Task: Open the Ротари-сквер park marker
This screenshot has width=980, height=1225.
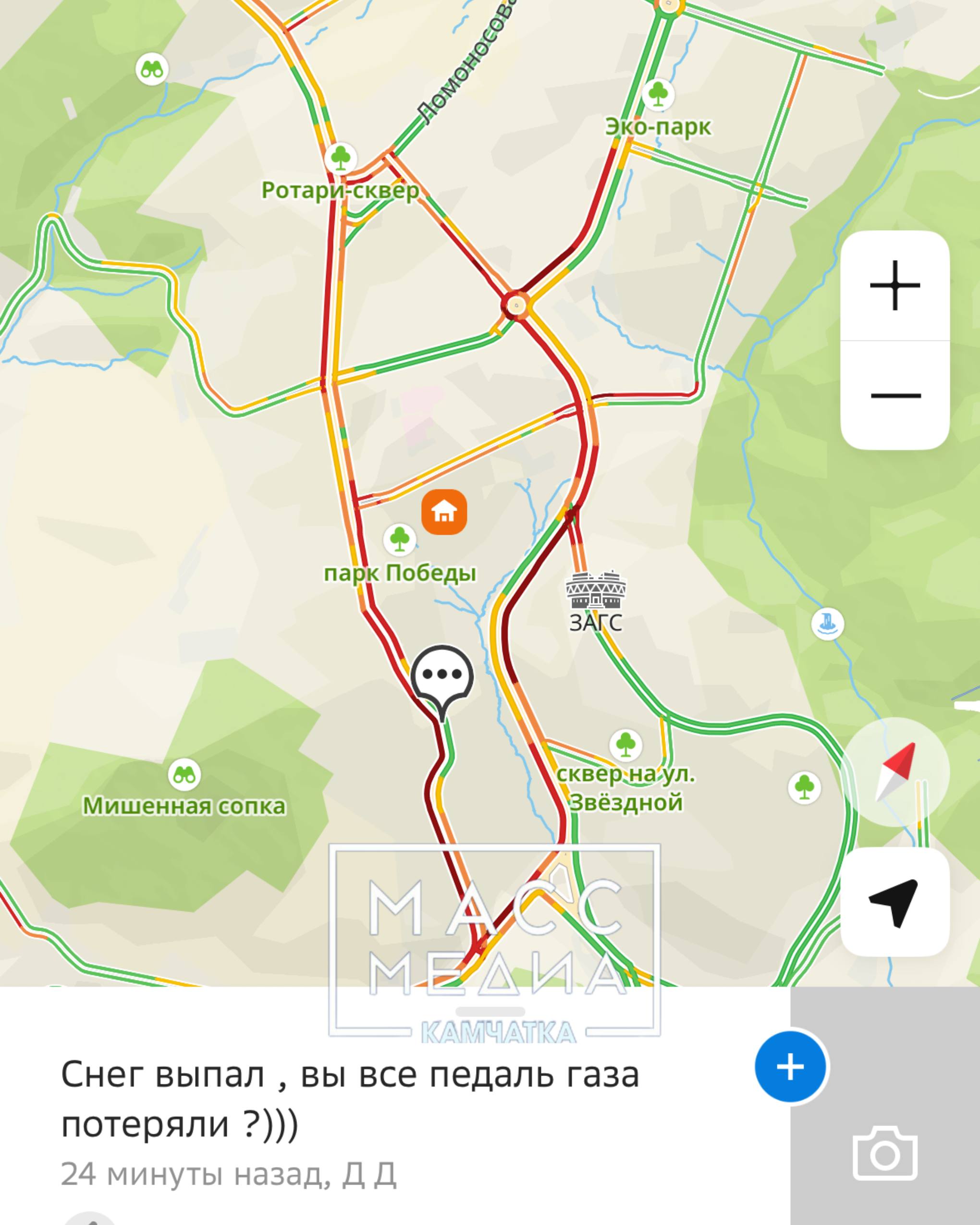Action: pyautogui.click(x=340, y=158)
